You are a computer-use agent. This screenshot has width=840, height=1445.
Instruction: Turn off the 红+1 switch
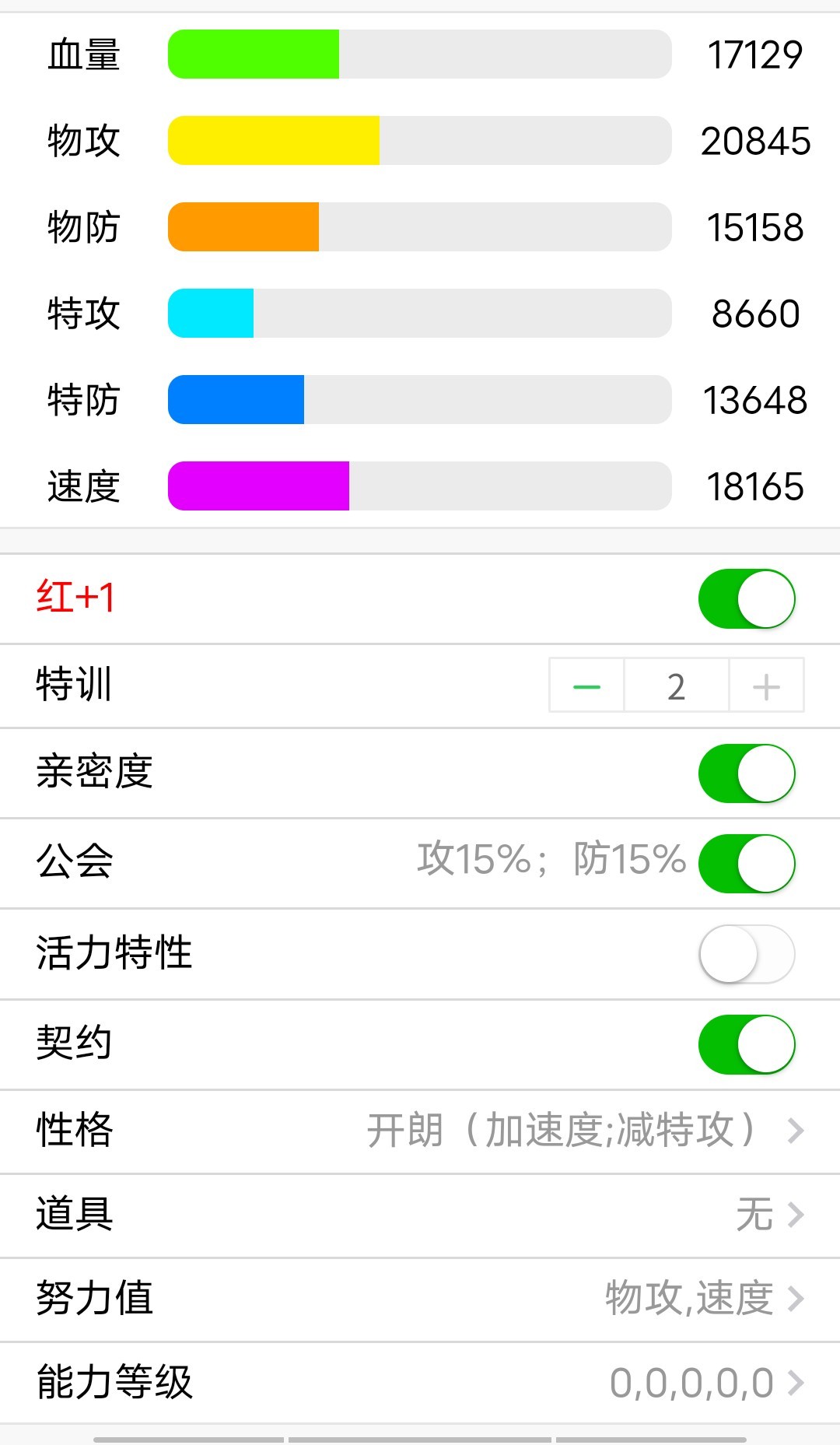[747, 598]
